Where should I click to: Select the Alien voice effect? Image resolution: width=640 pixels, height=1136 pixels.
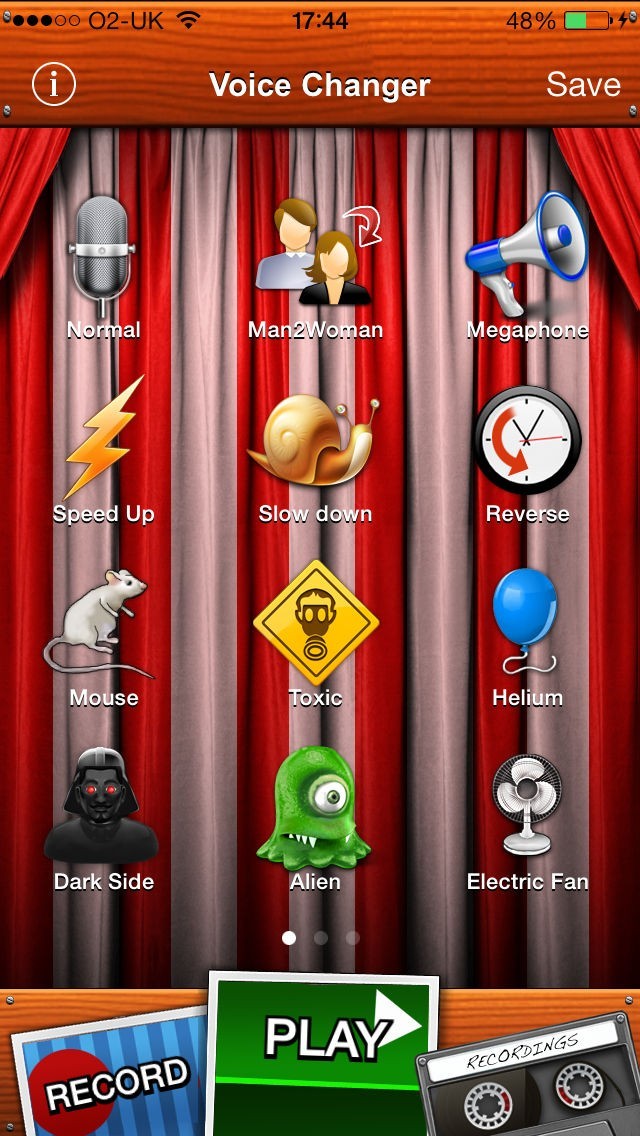[315, 815]
